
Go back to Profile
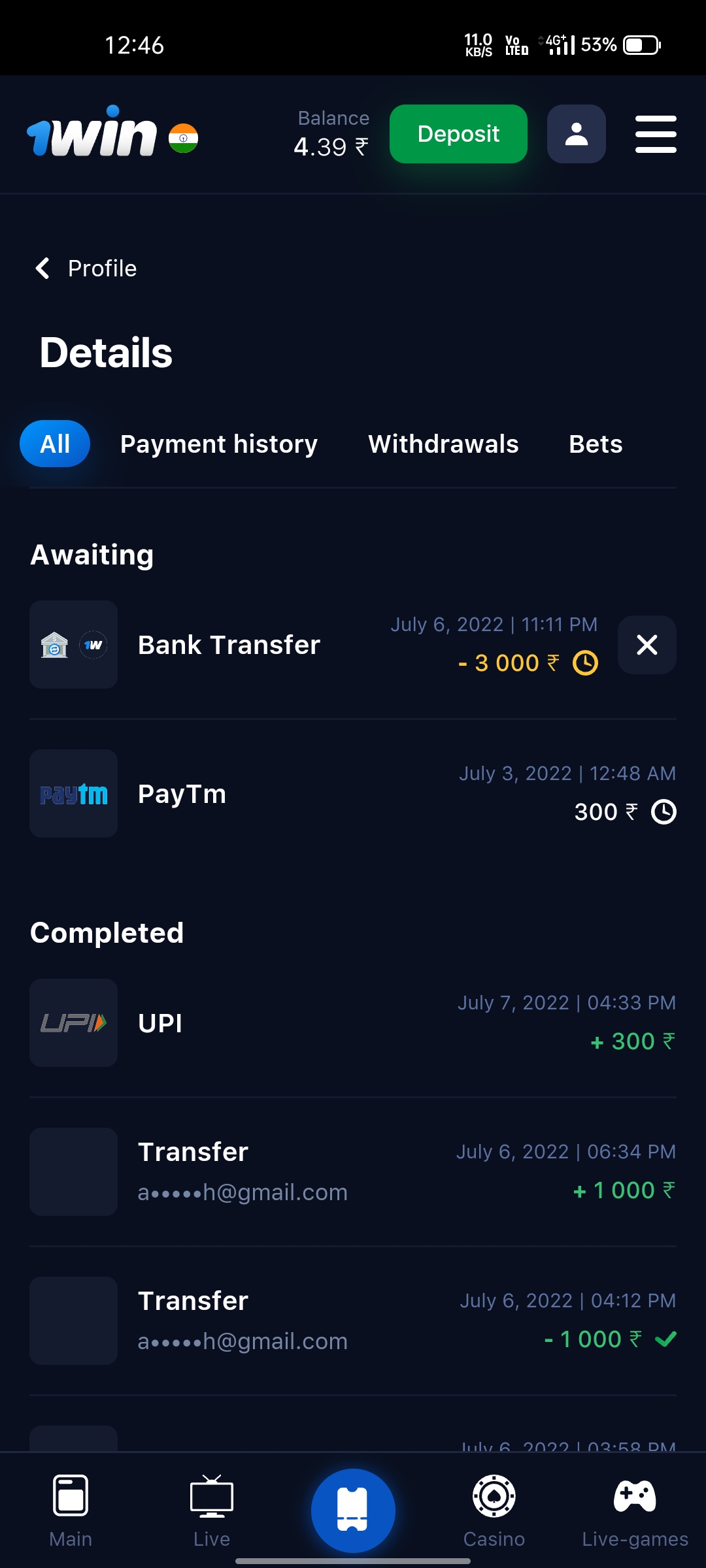click(x=86, y=269)
